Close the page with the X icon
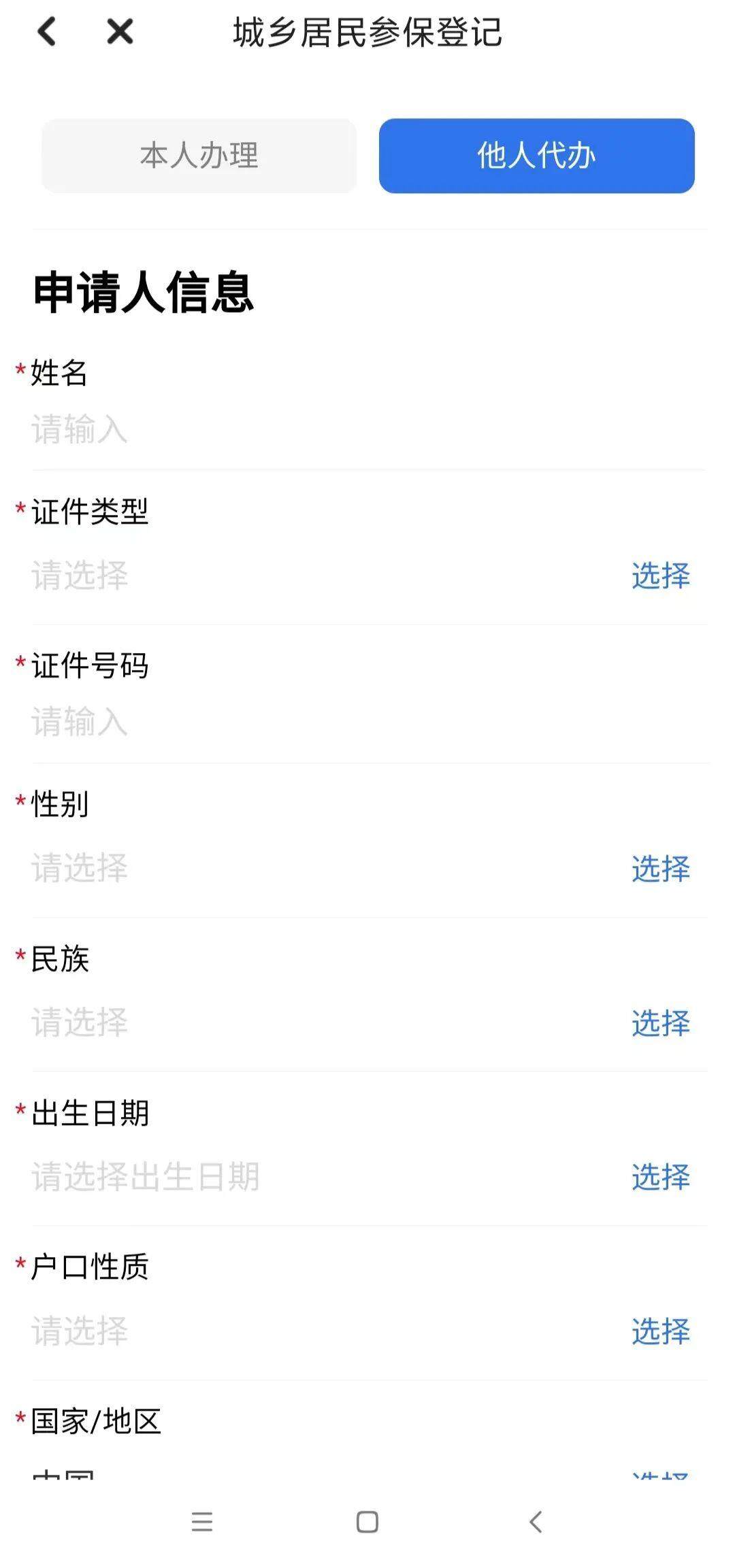The image size is (735, 1568). pyautogui.click(x=120, y=32)
